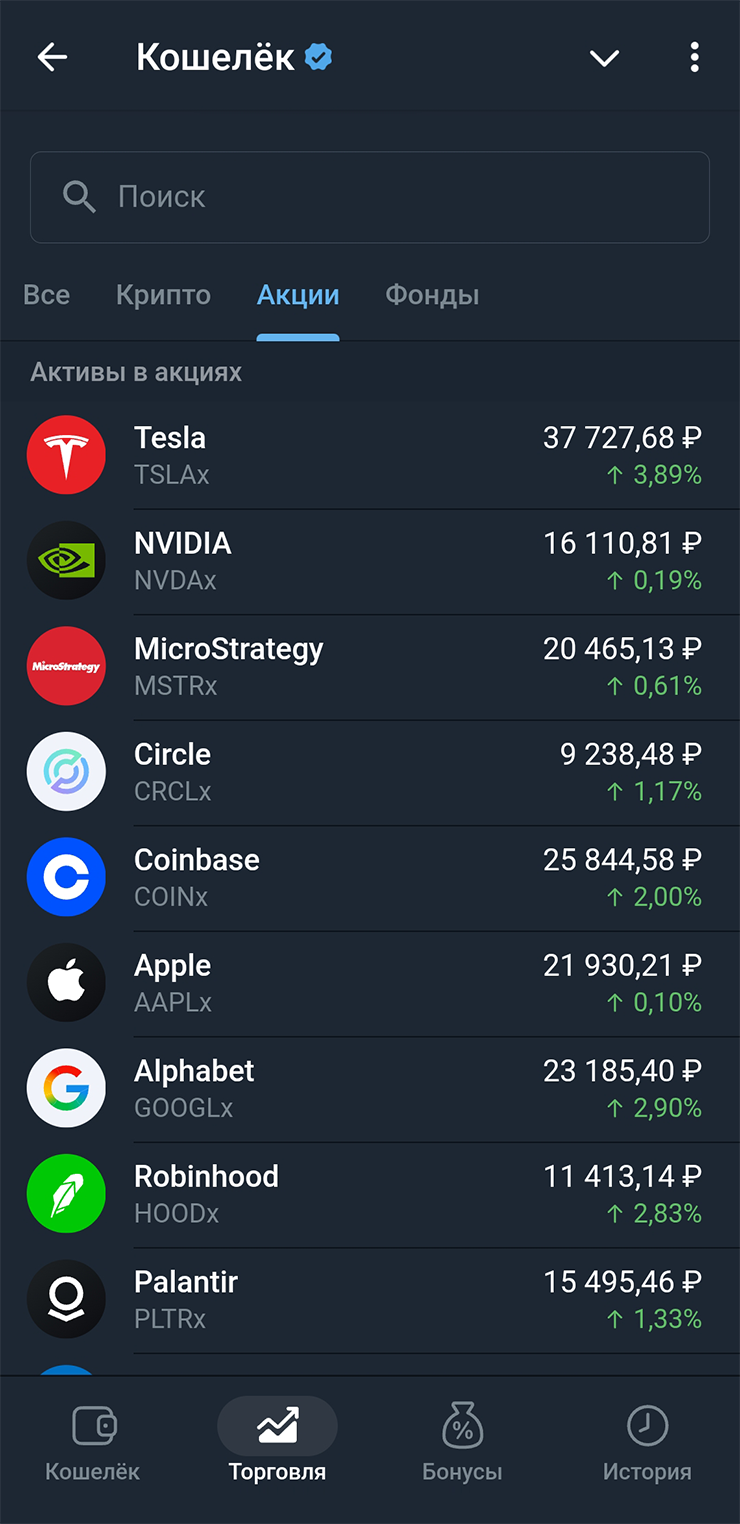
Task: Tap the MicroStrategy logo icon
Action: pos(66,666)
